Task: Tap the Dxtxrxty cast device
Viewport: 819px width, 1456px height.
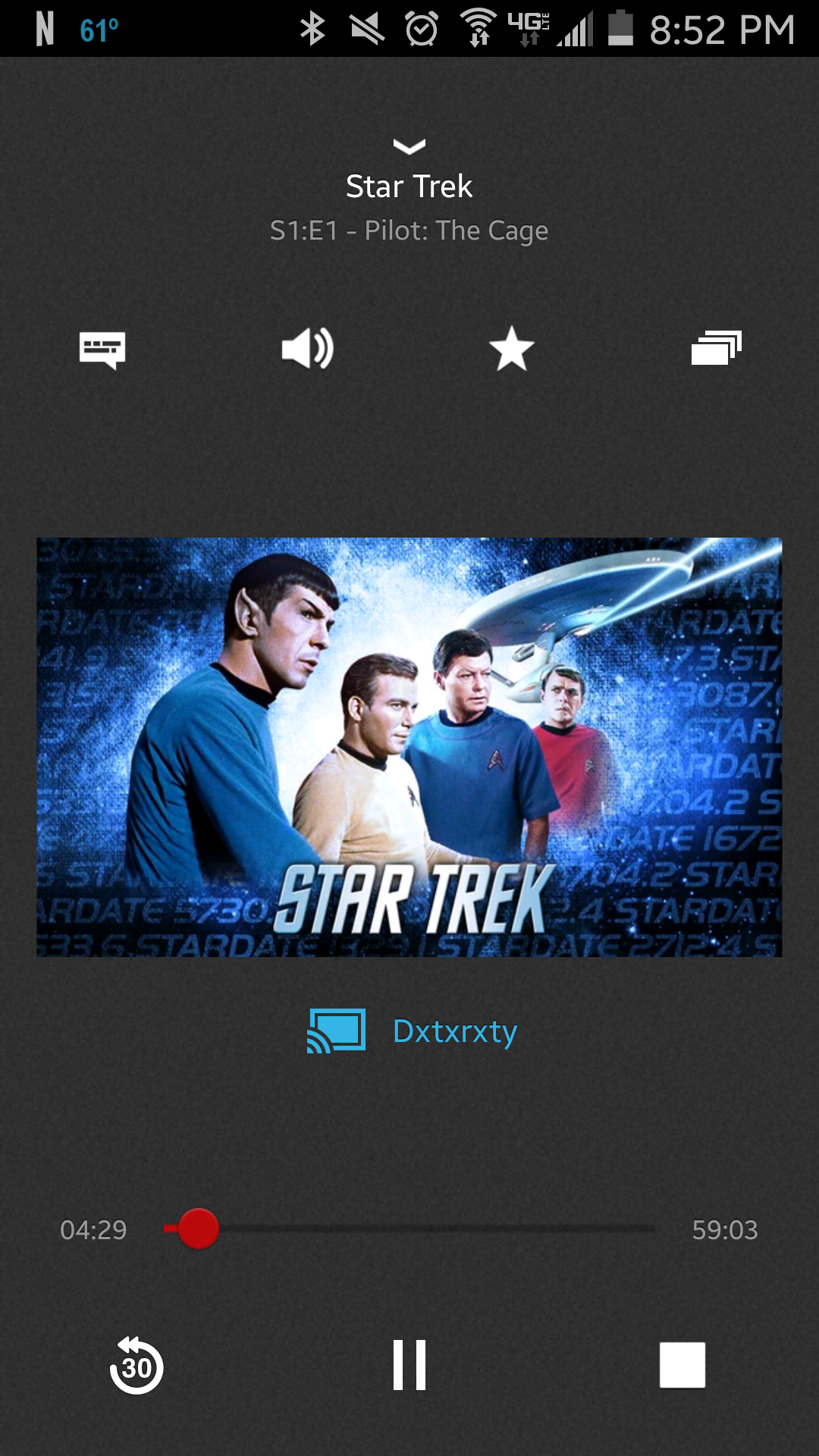Action: [413, 1031]
